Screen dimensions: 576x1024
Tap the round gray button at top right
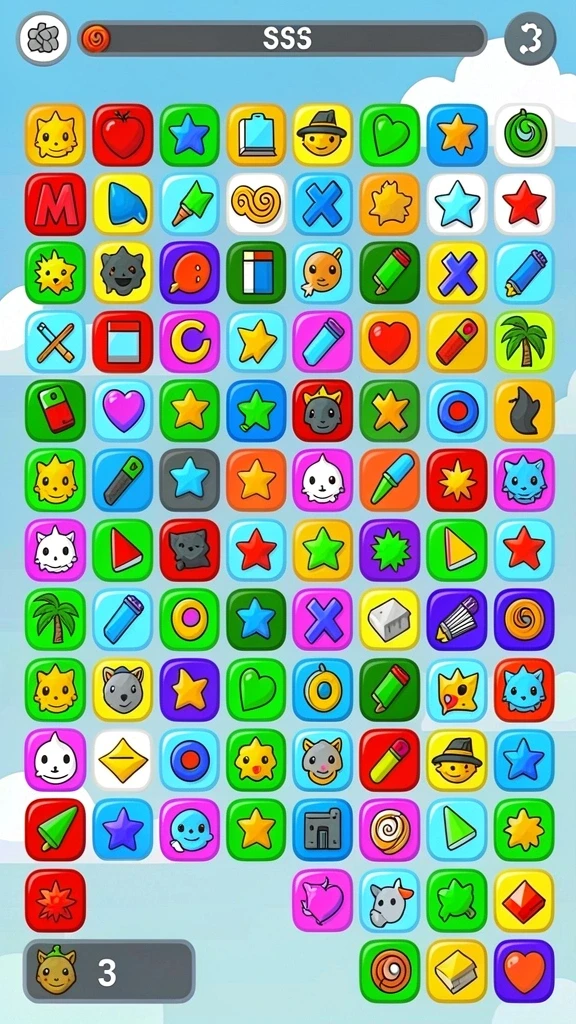pos(530,39)
